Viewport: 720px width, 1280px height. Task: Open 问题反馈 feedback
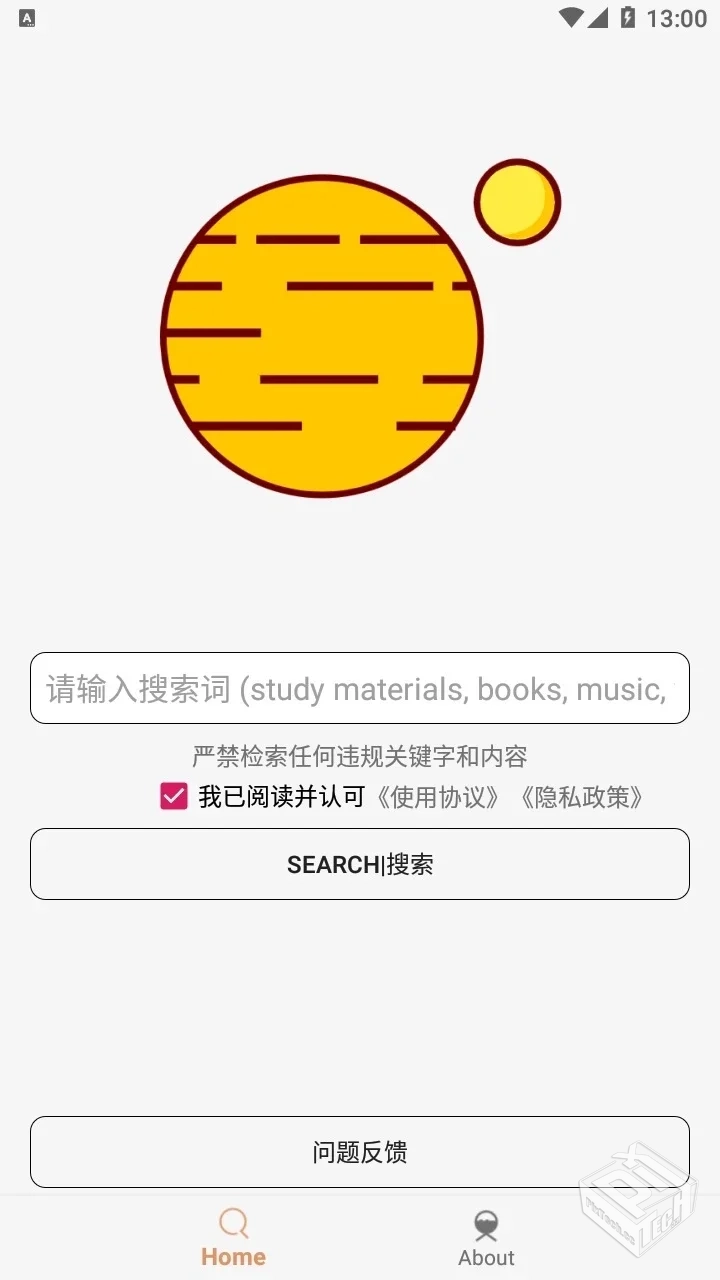point(359,1151)
